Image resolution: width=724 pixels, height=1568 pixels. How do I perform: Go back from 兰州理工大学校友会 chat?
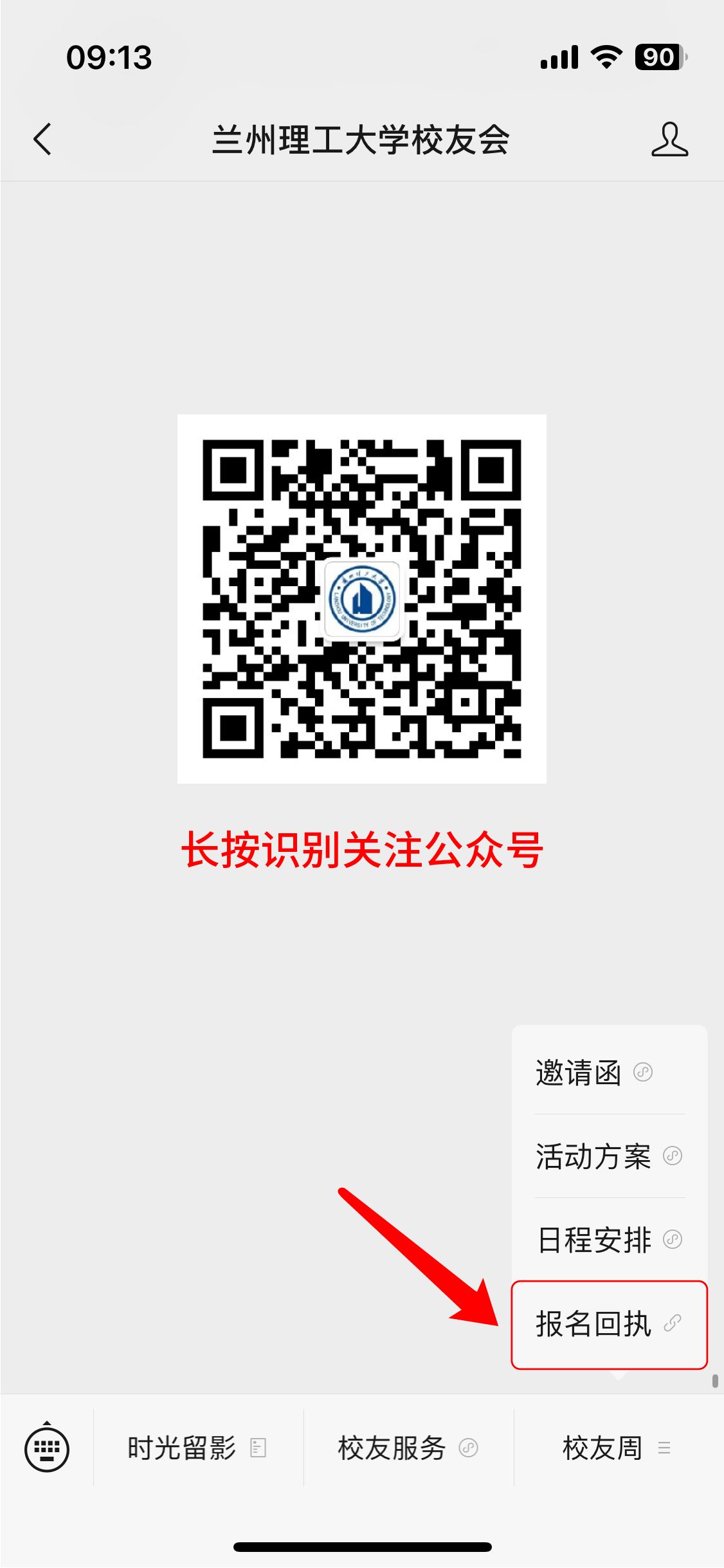42,139
